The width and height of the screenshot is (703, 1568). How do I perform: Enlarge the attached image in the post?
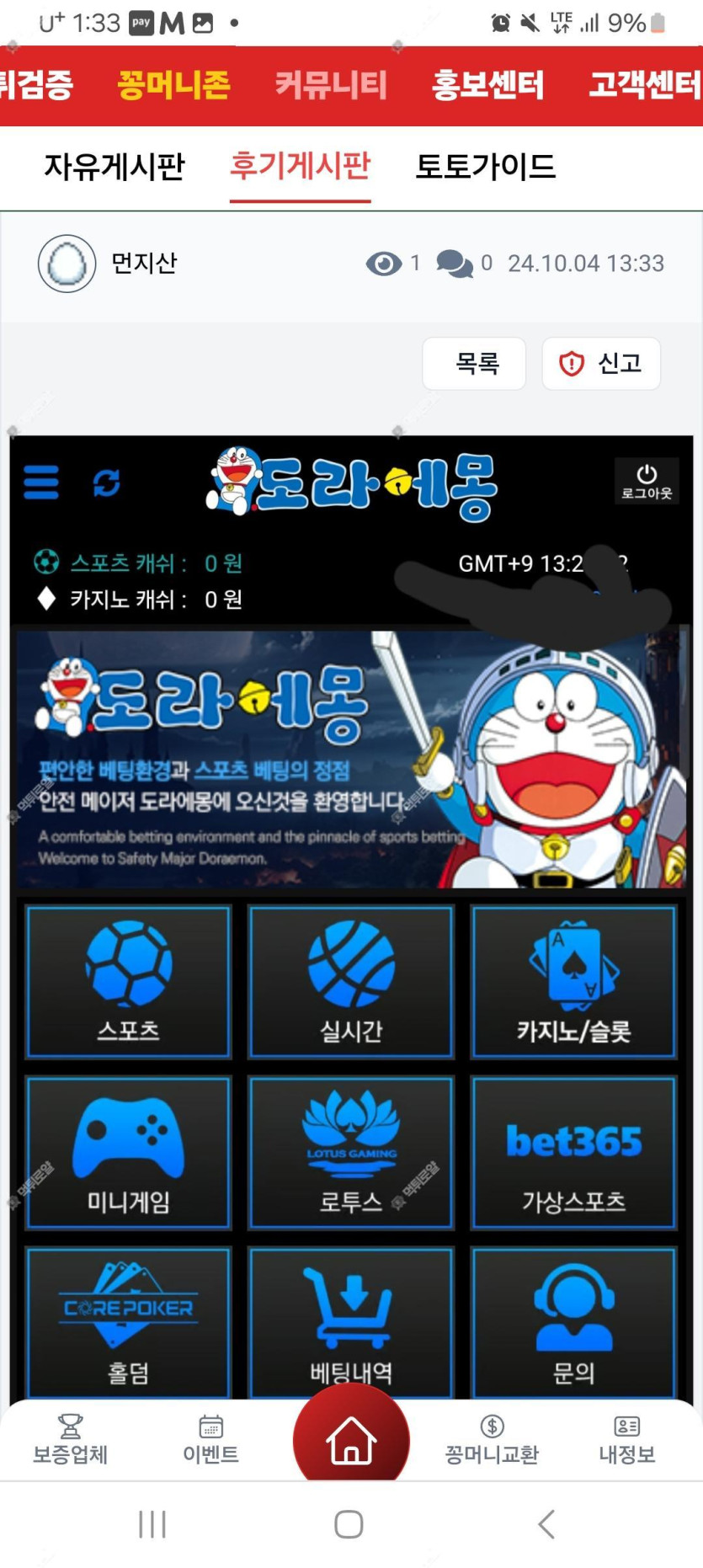click(351, 842)
